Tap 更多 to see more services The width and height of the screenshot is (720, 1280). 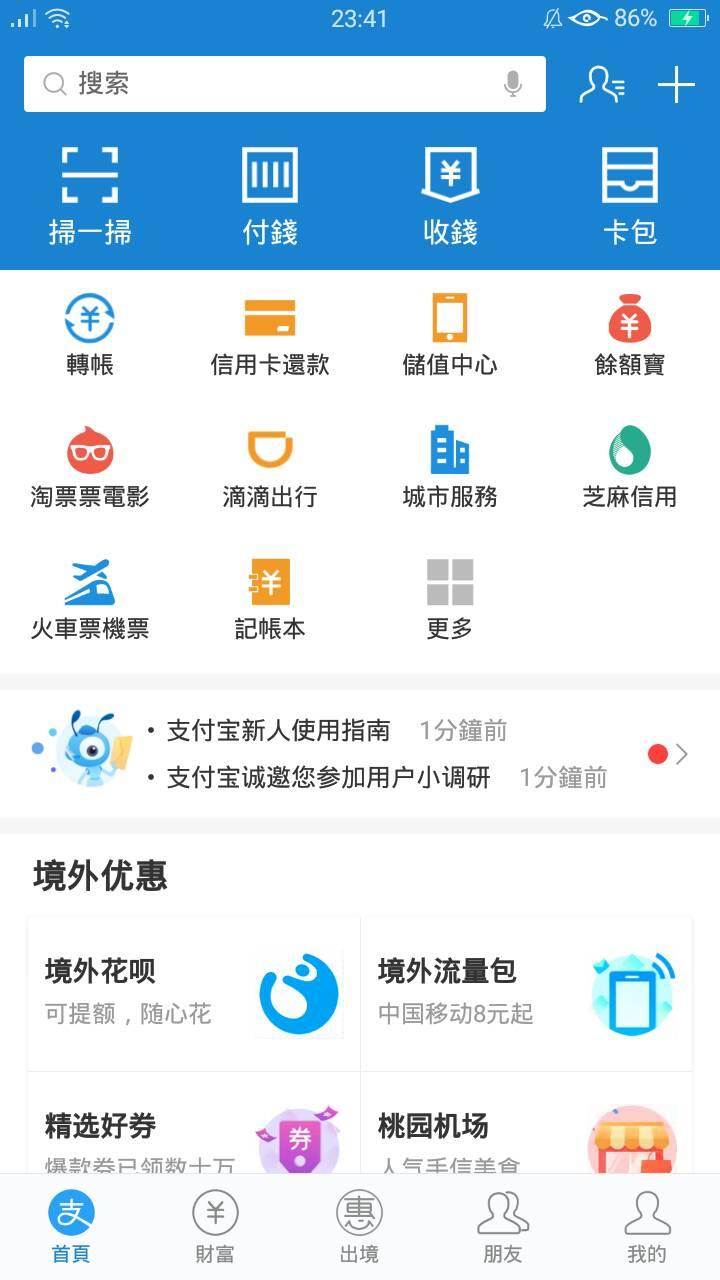(450, 599)
